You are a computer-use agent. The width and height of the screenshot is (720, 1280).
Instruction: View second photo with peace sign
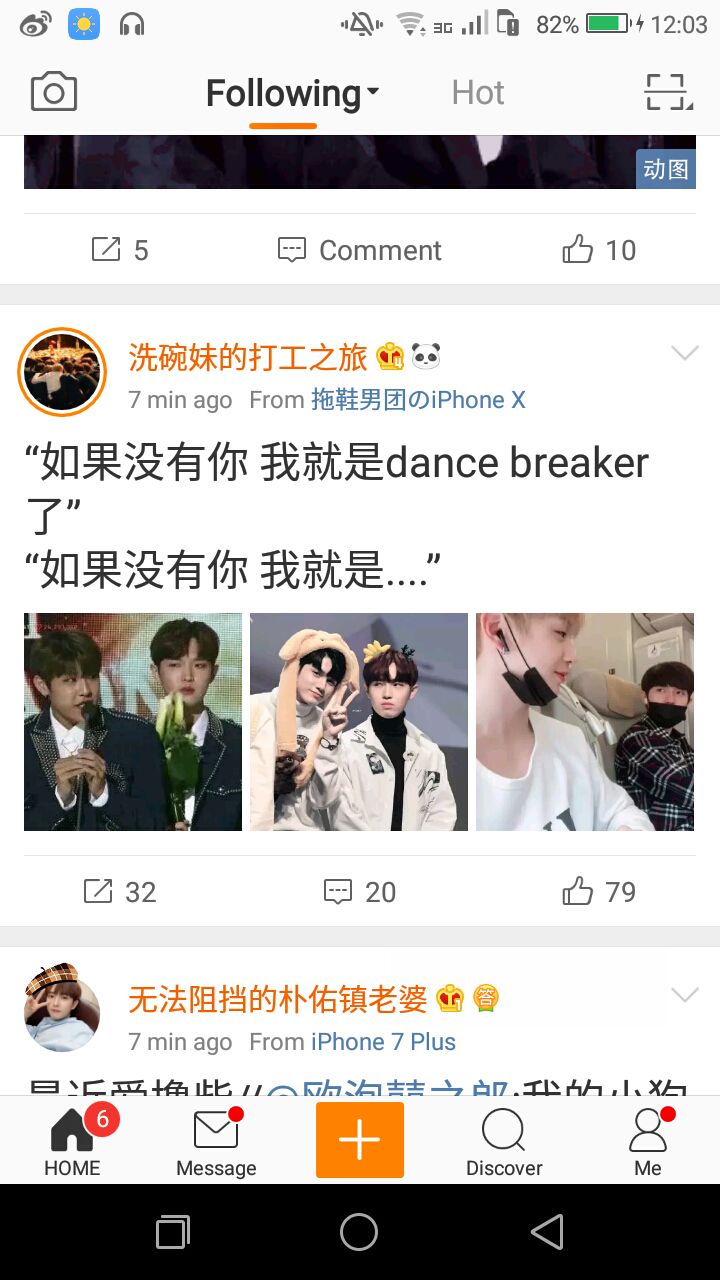click(359, 722)
